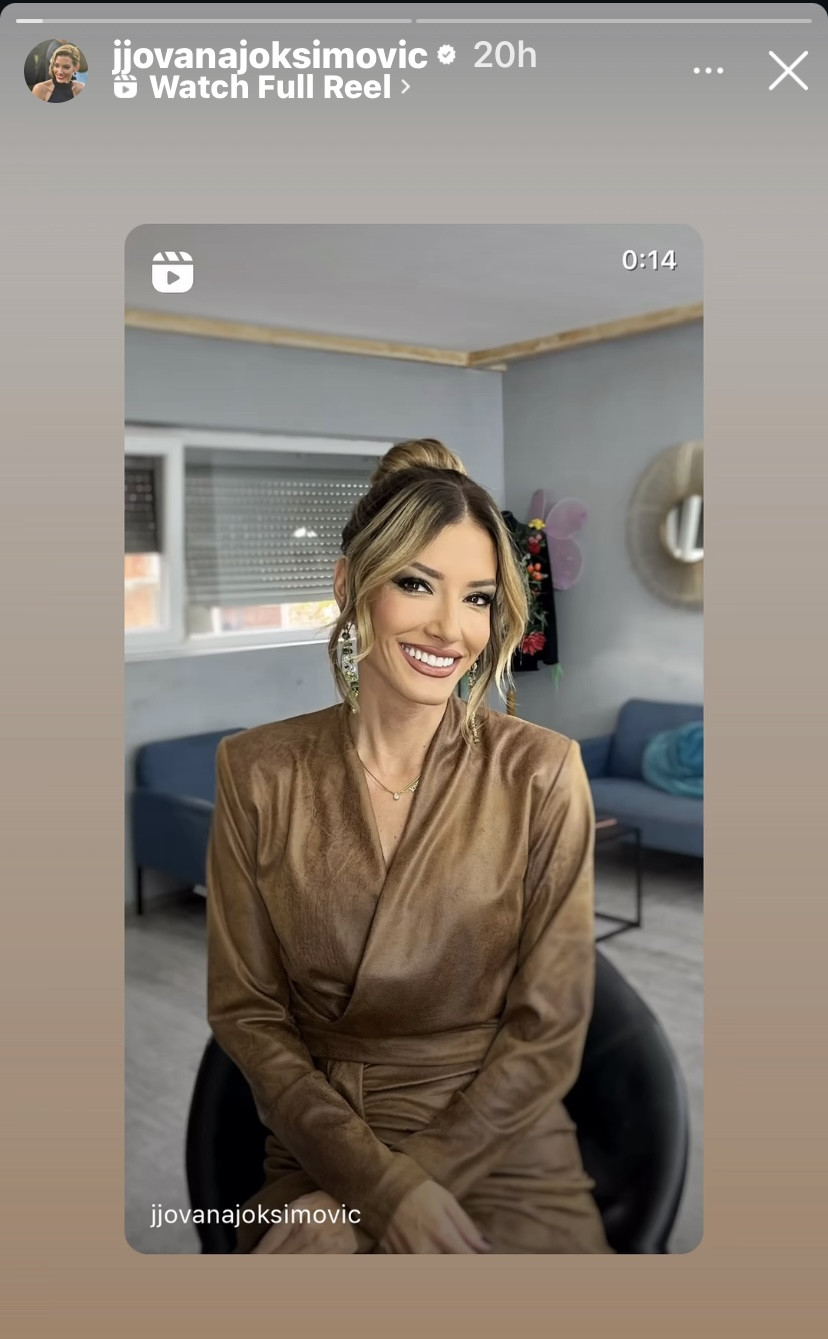Open the story options menu
The width and height of the screenshot is (828, 1339).
click(708, 71)
